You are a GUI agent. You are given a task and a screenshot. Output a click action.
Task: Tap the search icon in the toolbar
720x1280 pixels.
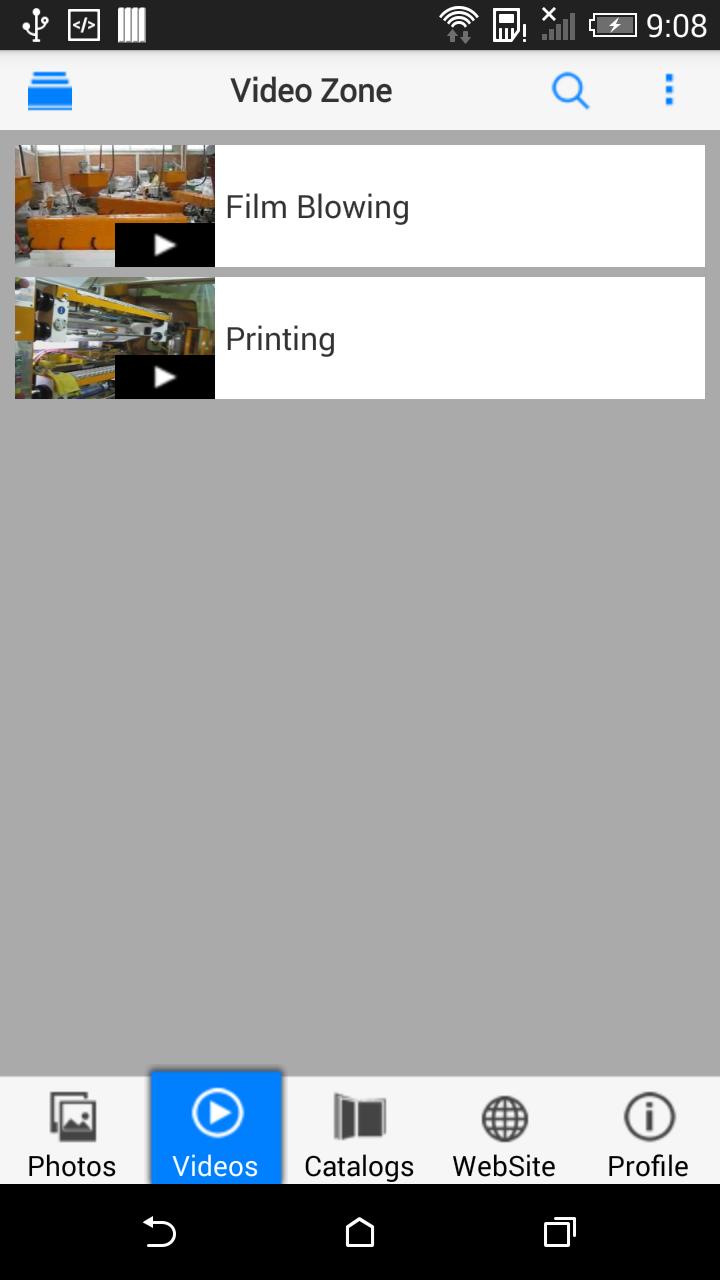coord(570,89)
